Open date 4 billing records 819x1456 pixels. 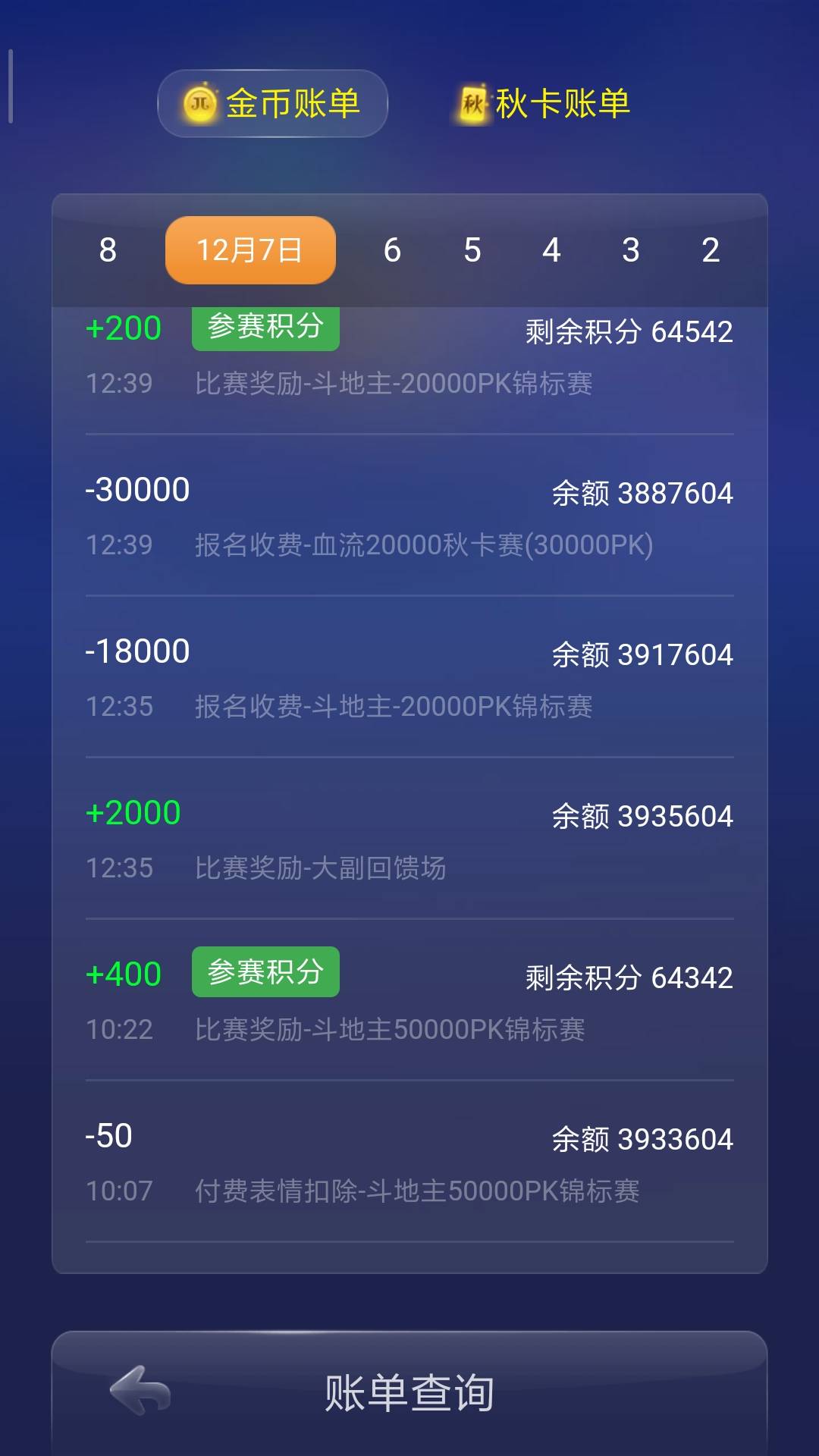click(x=553, y=249)
